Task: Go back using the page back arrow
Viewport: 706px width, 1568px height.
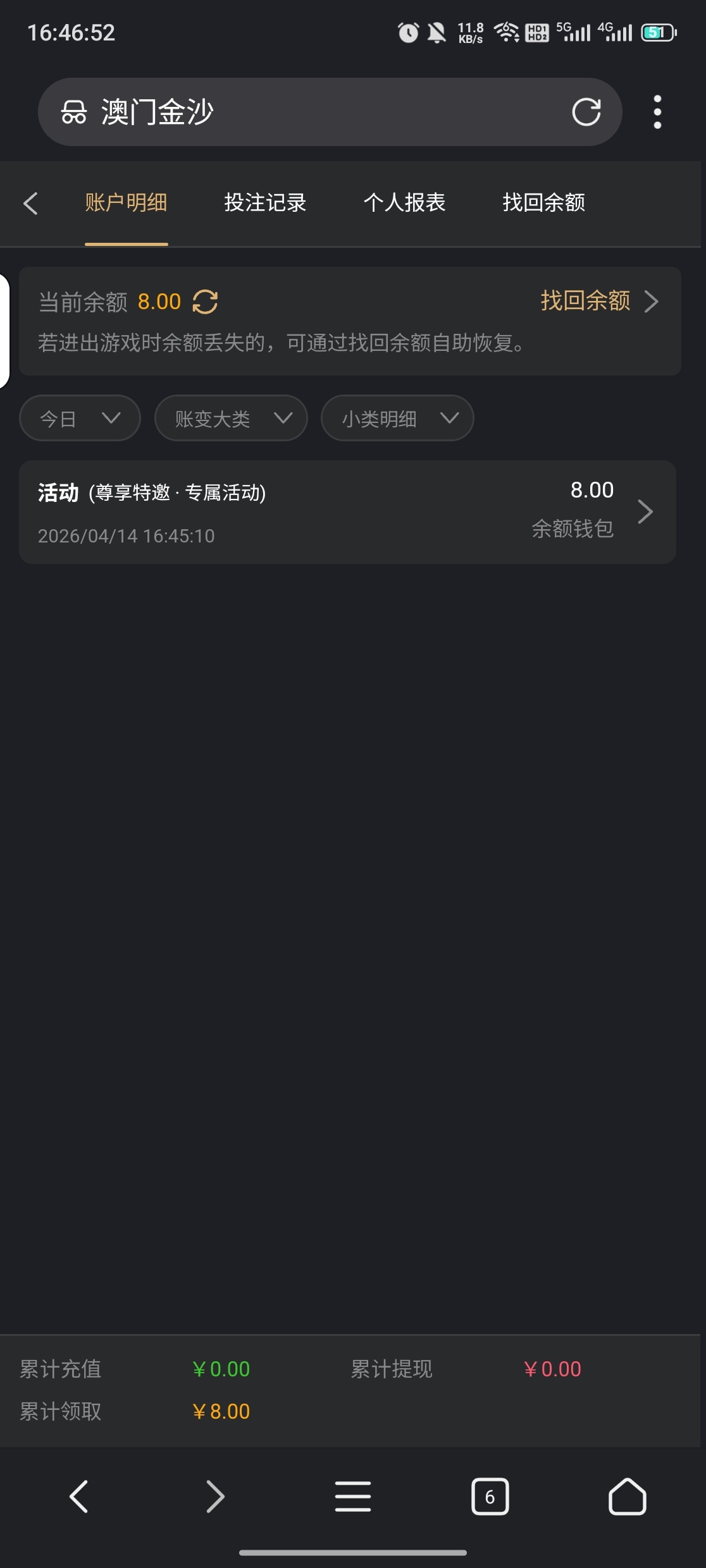Action: coord(30,203)
